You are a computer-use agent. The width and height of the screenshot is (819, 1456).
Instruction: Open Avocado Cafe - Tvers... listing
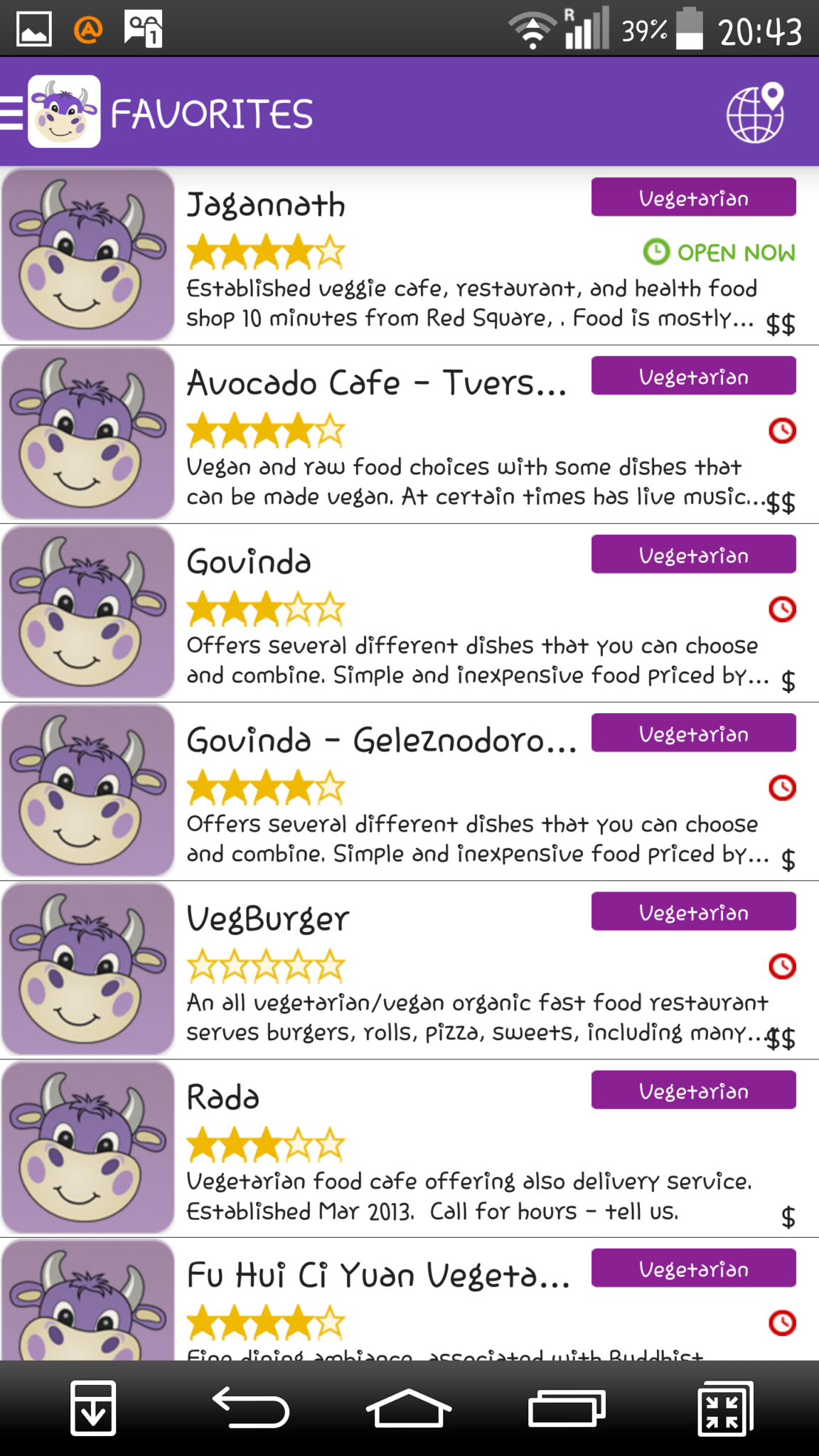pos(409,435)
